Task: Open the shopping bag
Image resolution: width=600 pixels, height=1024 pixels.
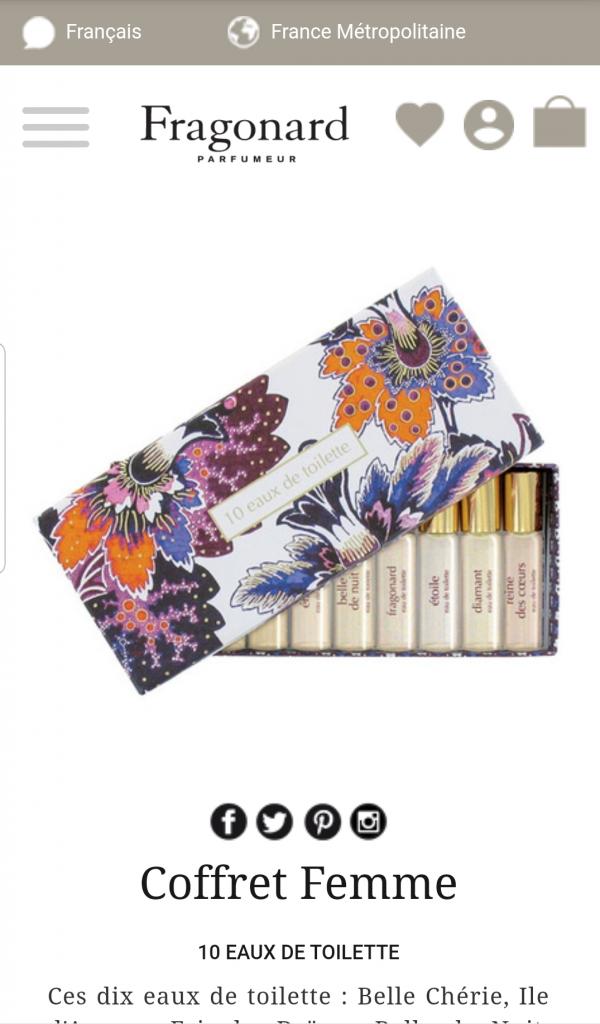Action: (x=560, y=122)
